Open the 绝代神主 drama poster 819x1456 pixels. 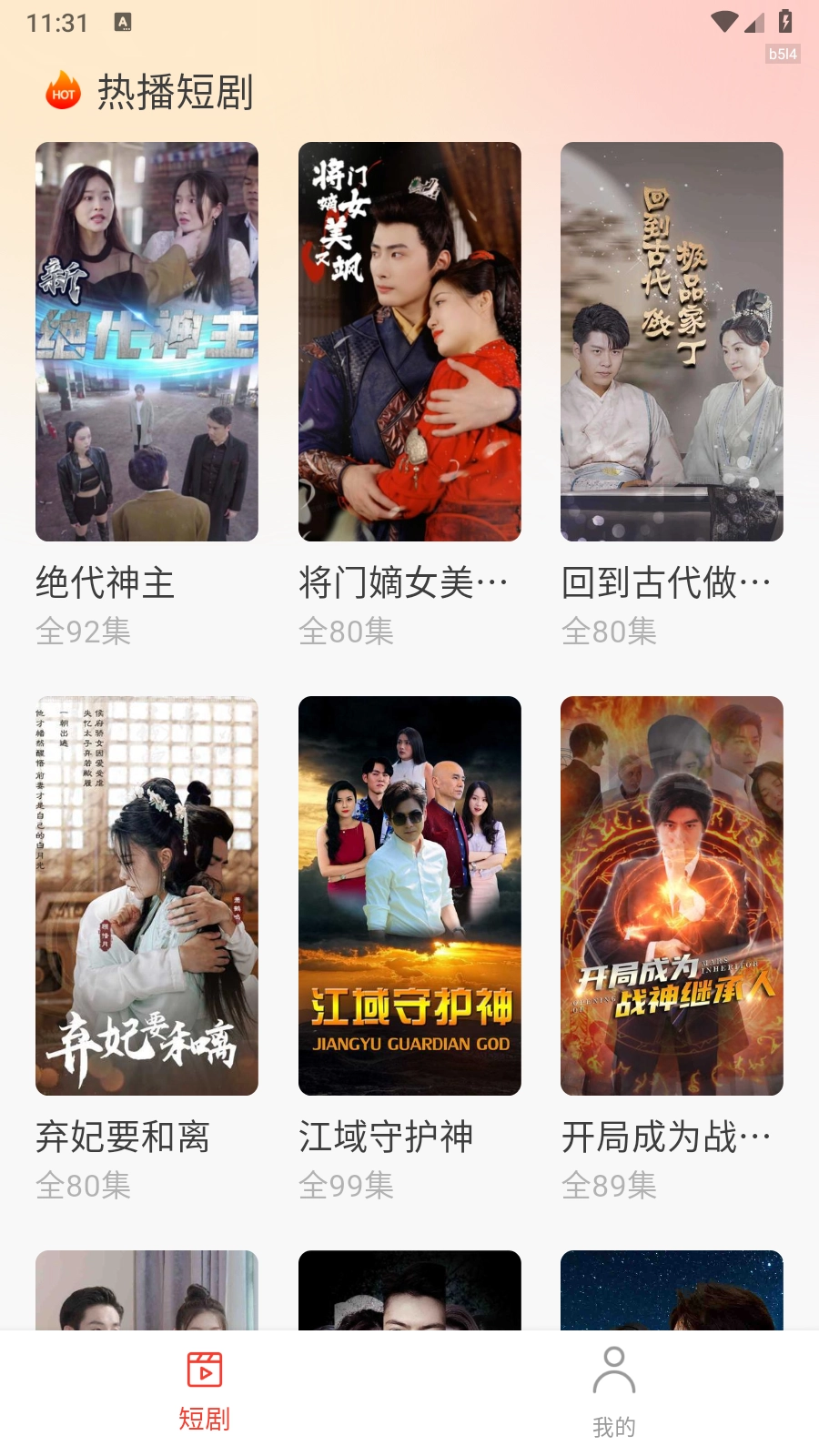[x=147, y=341]
